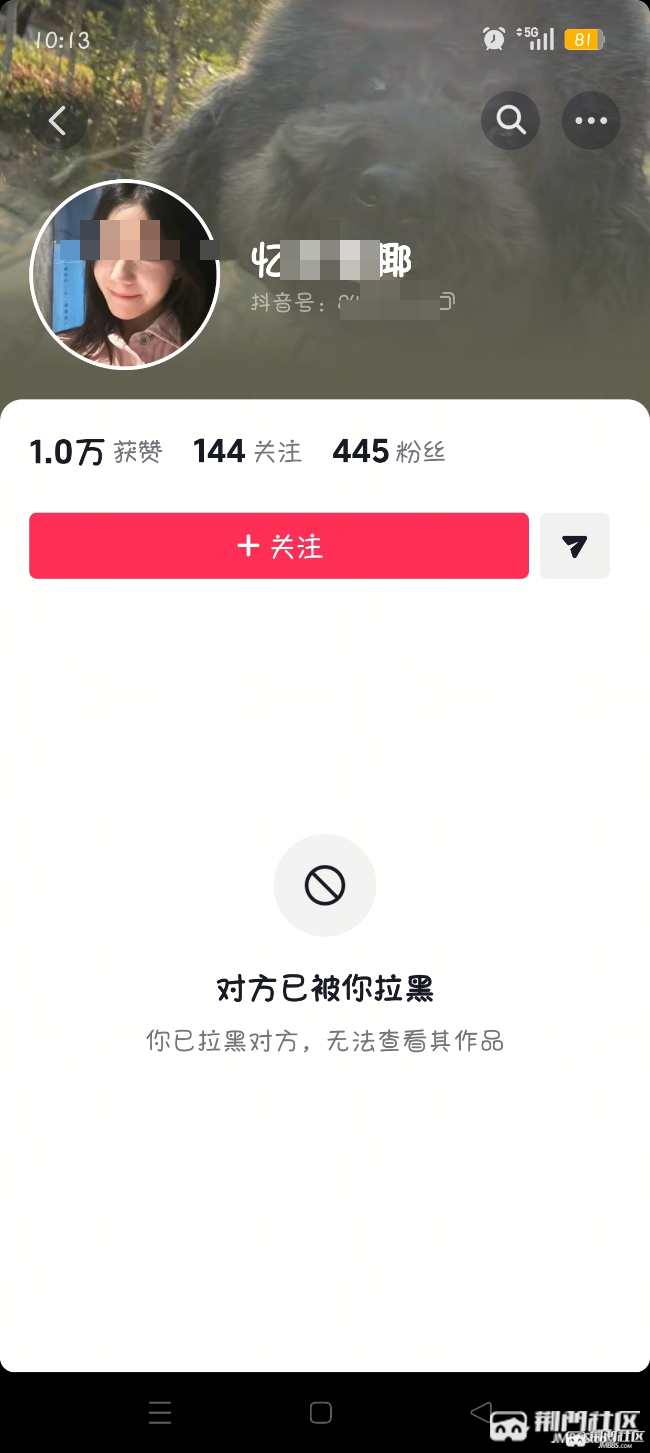View the 144 关注 following list
Image resolution: width=650 pixels, height=1453 pixels.
(x=247, y=452)
